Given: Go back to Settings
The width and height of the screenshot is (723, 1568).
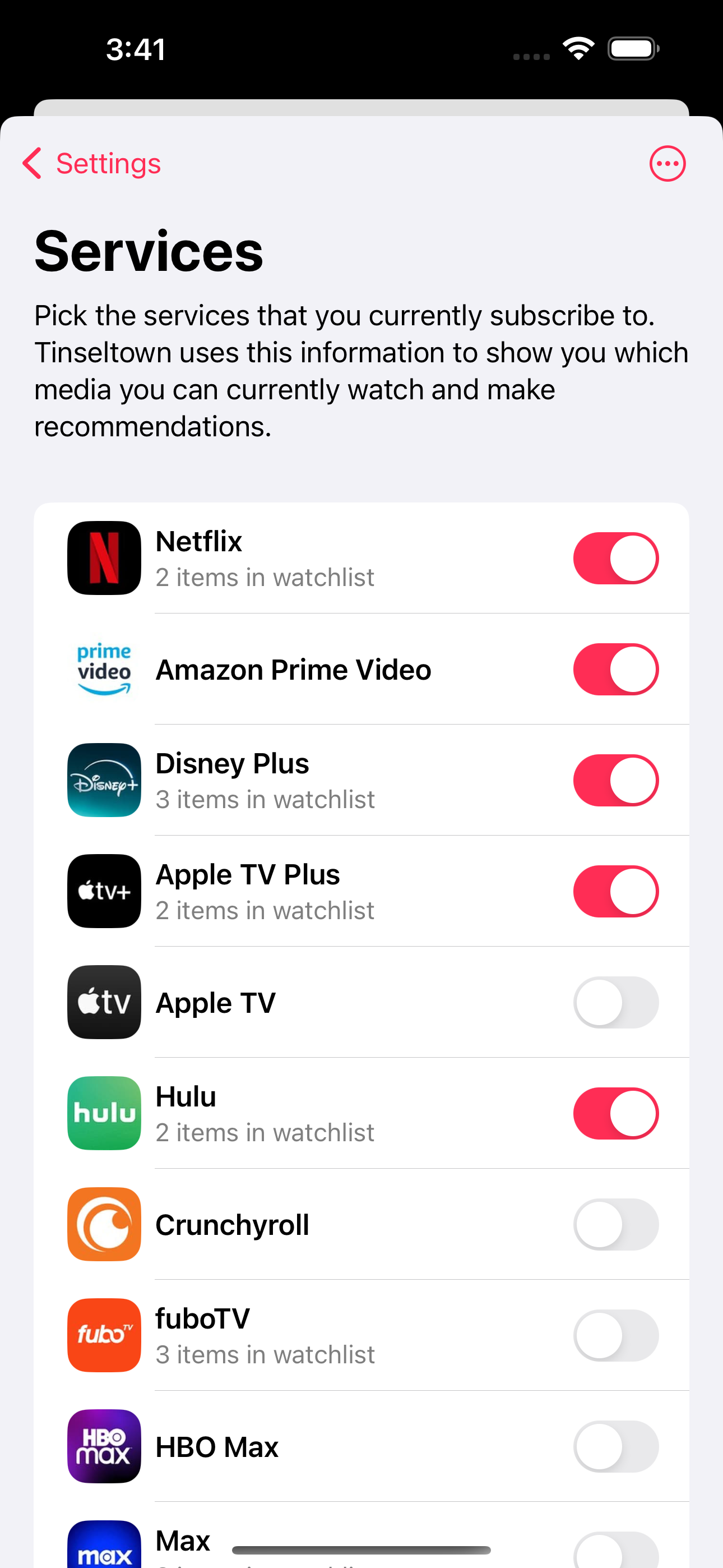Looking at the screenshot, I should pos(91,163).
